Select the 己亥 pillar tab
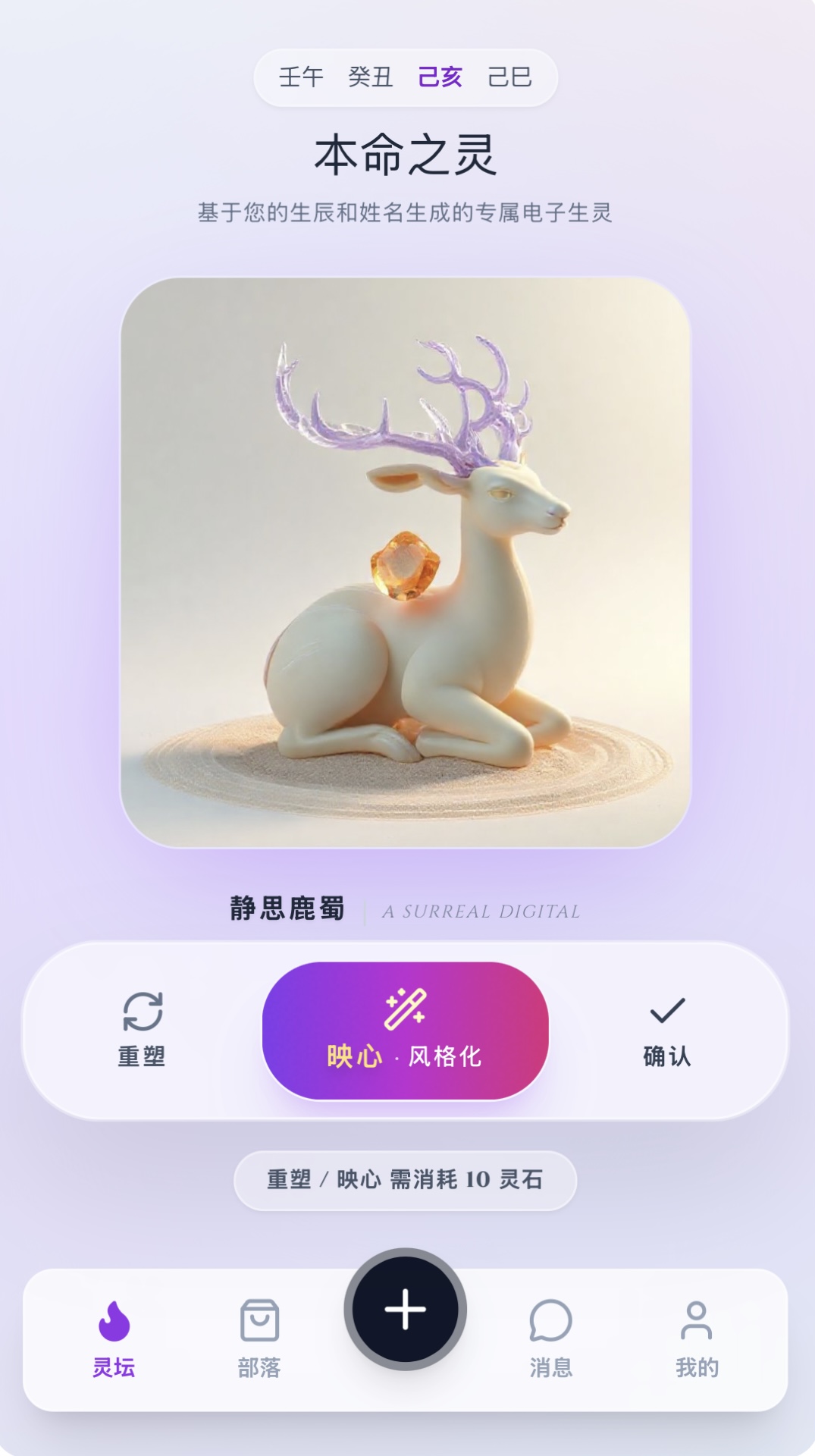 click(x=440, y=77)
